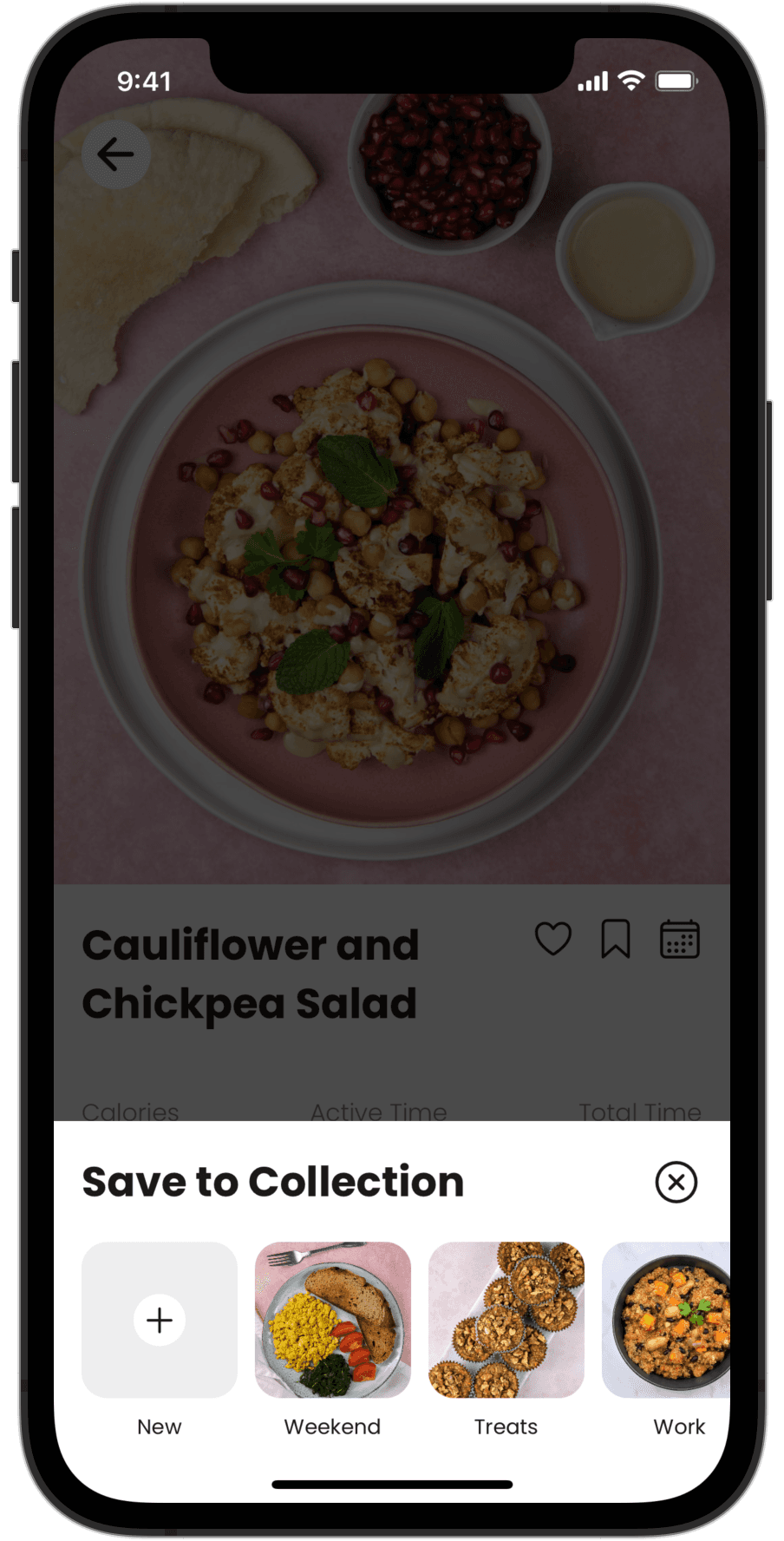Create a new collection

point(160,1320)
